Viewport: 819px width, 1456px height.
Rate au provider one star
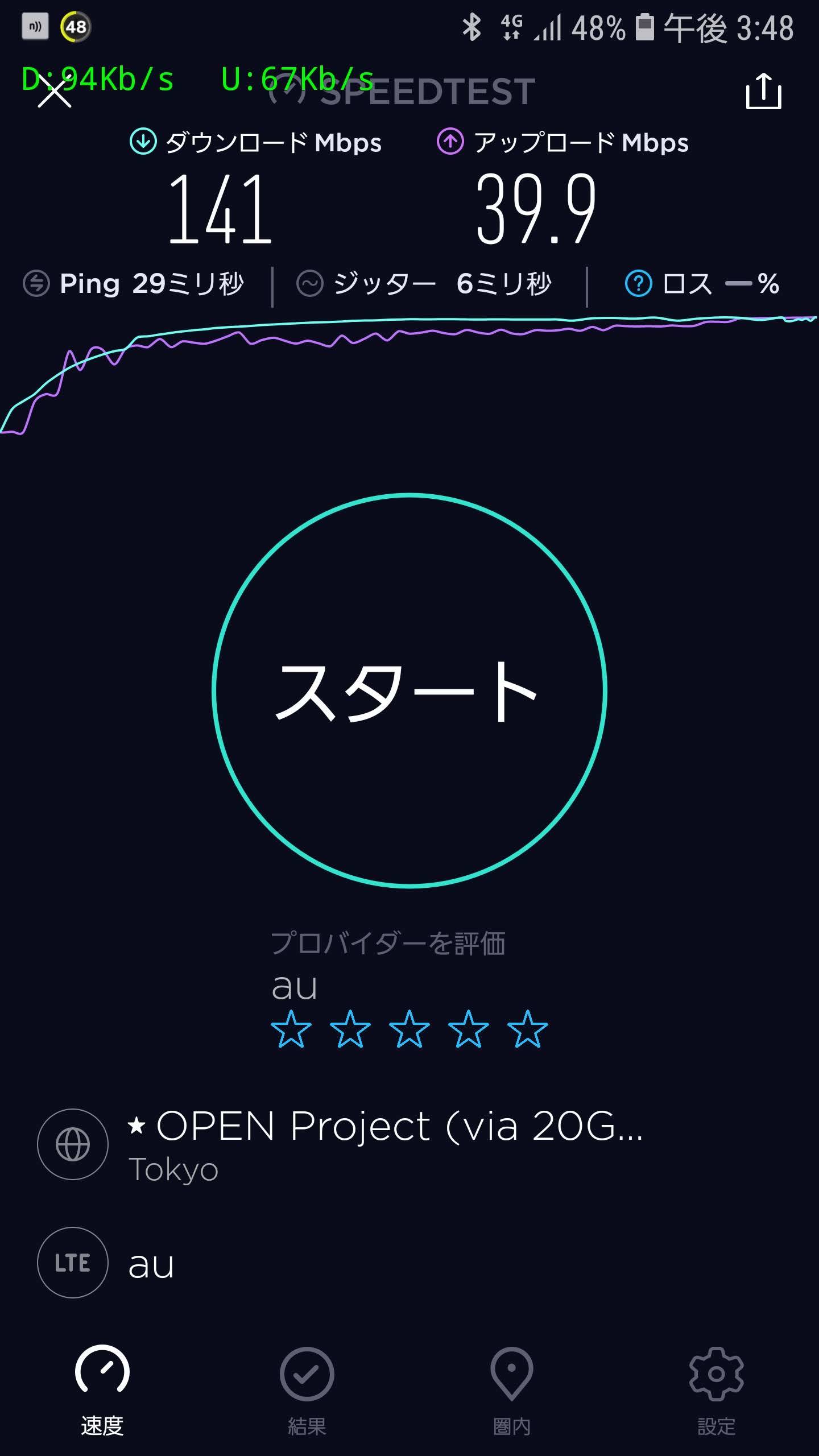pyautogui.click(x=291, y=1029)
